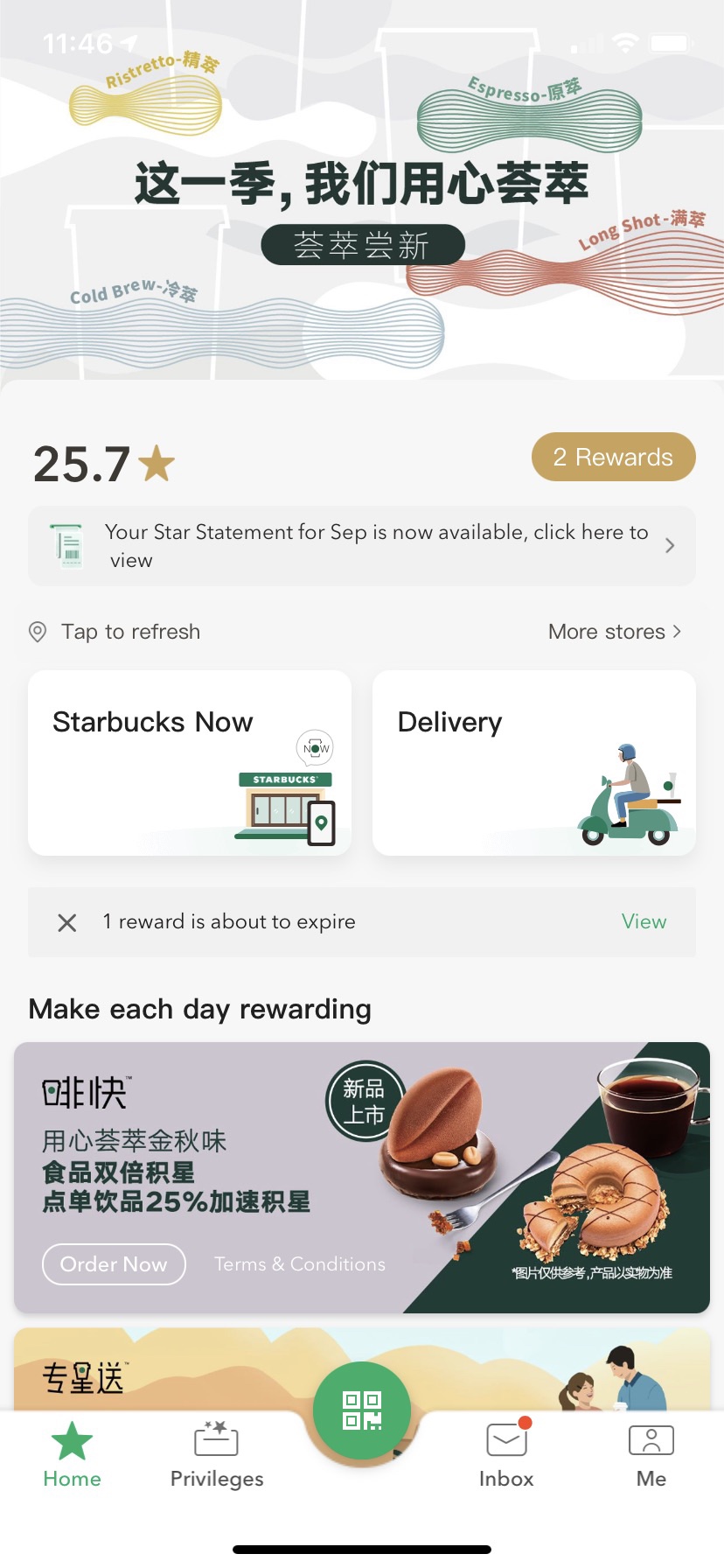Open the 2 Rewards button
This screenshot has width=724, height=1568.
click(613, 457)
